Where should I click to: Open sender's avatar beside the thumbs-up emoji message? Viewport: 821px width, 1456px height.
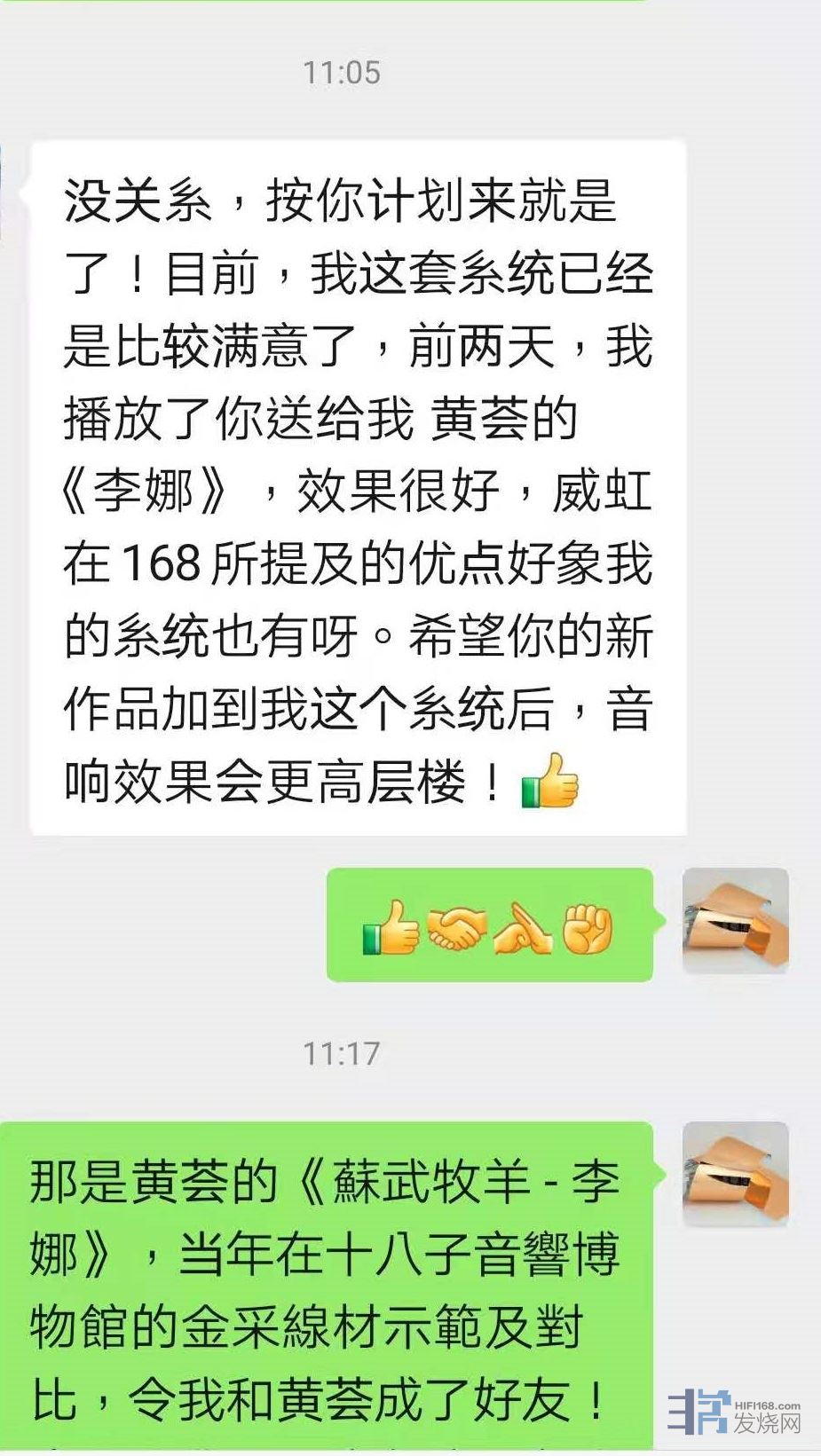(x=735, y=920)
